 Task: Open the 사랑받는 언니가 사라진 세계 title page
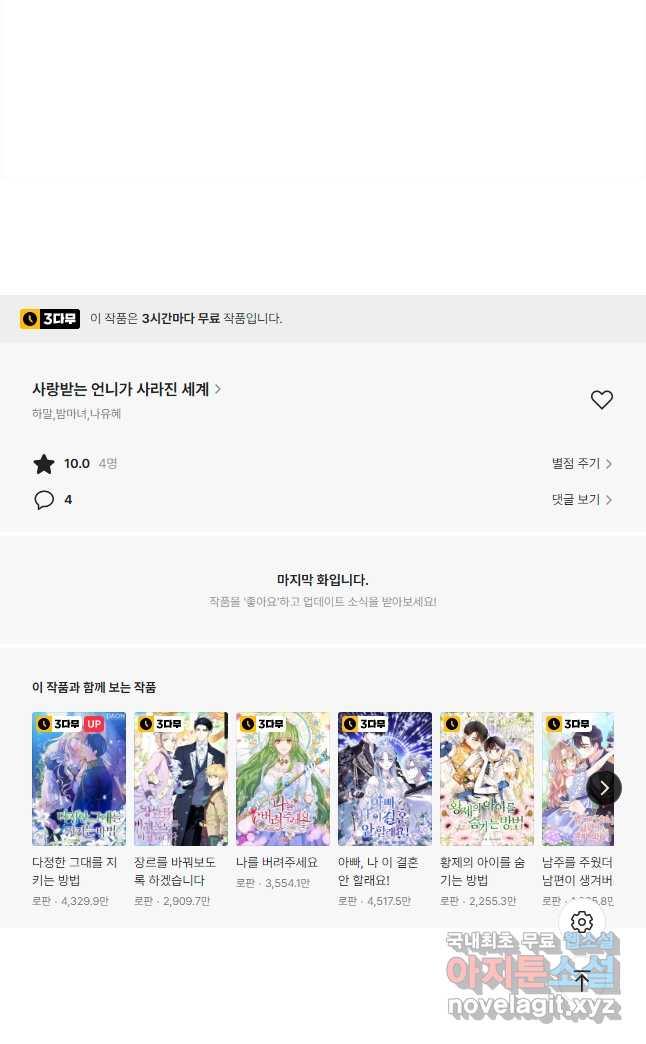click(126, 389)
